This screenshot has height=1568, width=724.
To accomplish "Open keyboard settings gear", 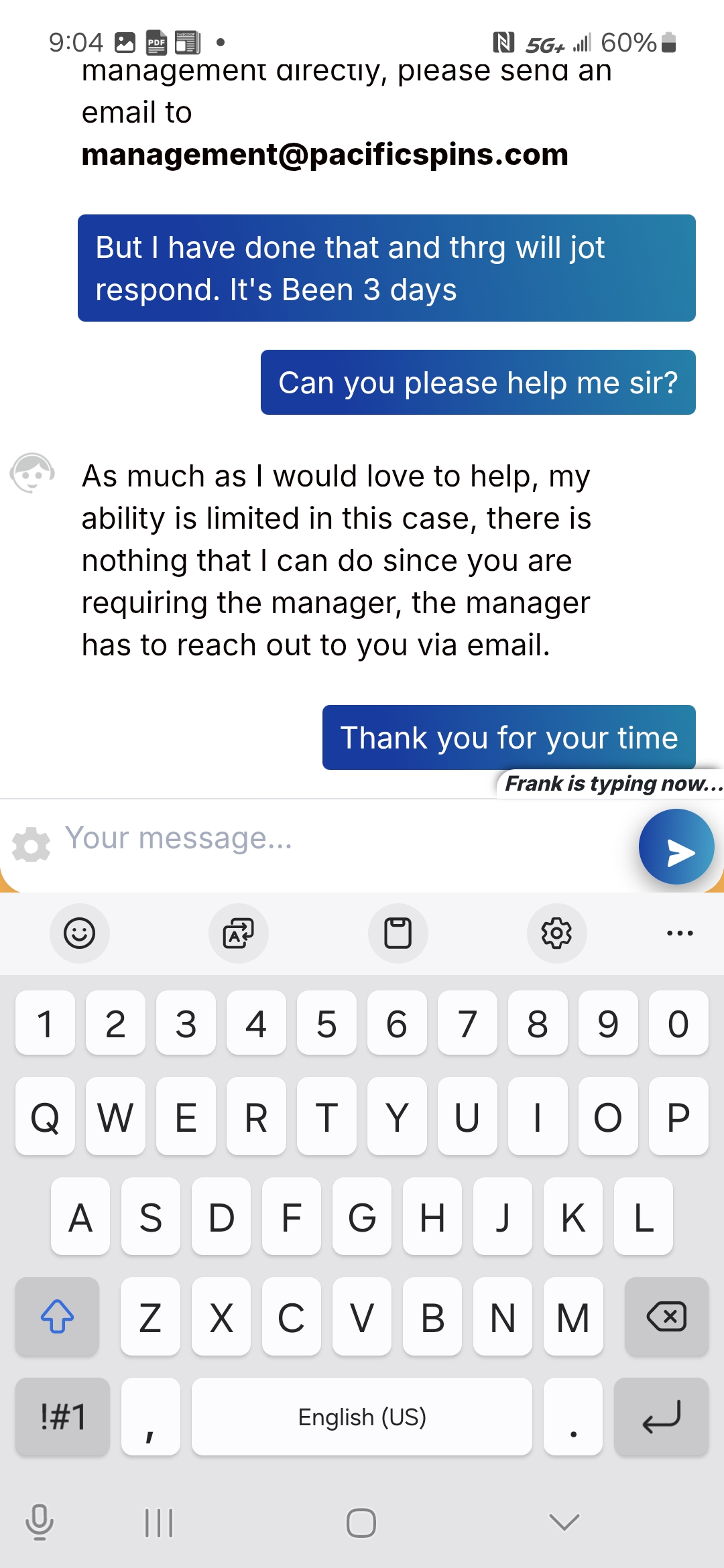I will pos(557,933).
